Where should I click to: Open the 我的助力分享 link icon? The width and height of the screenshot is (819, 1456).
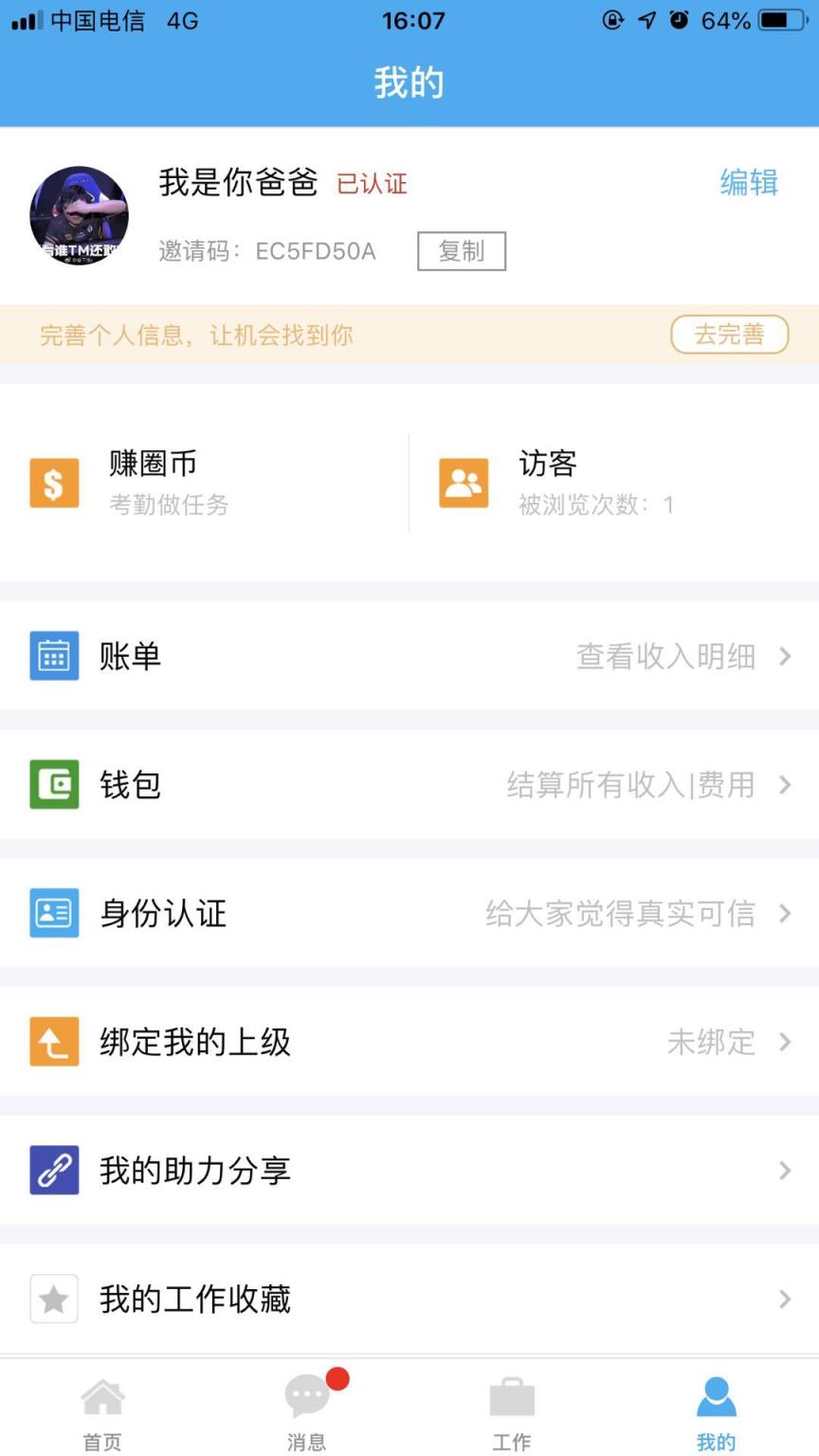(x=54, y=1170)
